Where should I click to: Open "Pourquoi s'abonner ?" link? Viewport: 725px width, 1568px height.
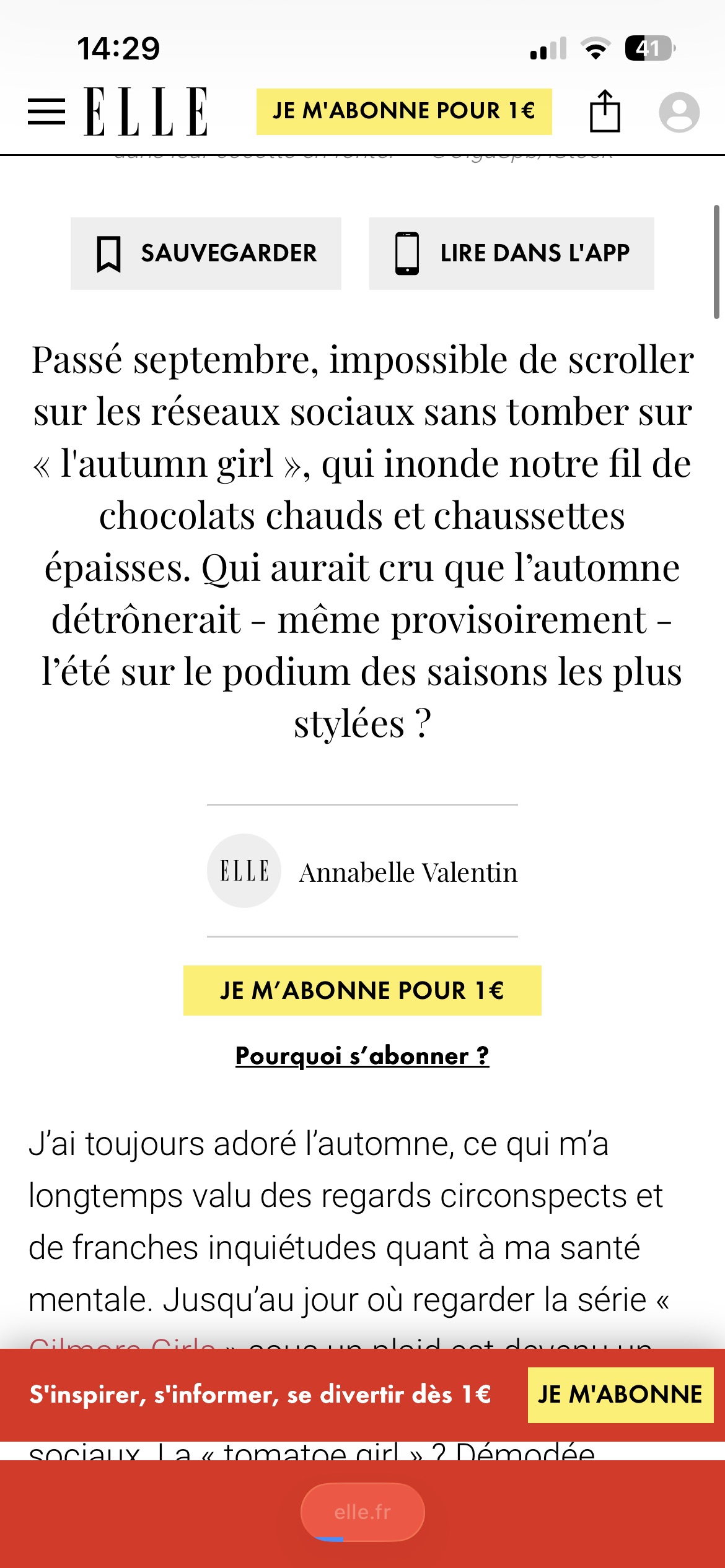point(362,1055)
